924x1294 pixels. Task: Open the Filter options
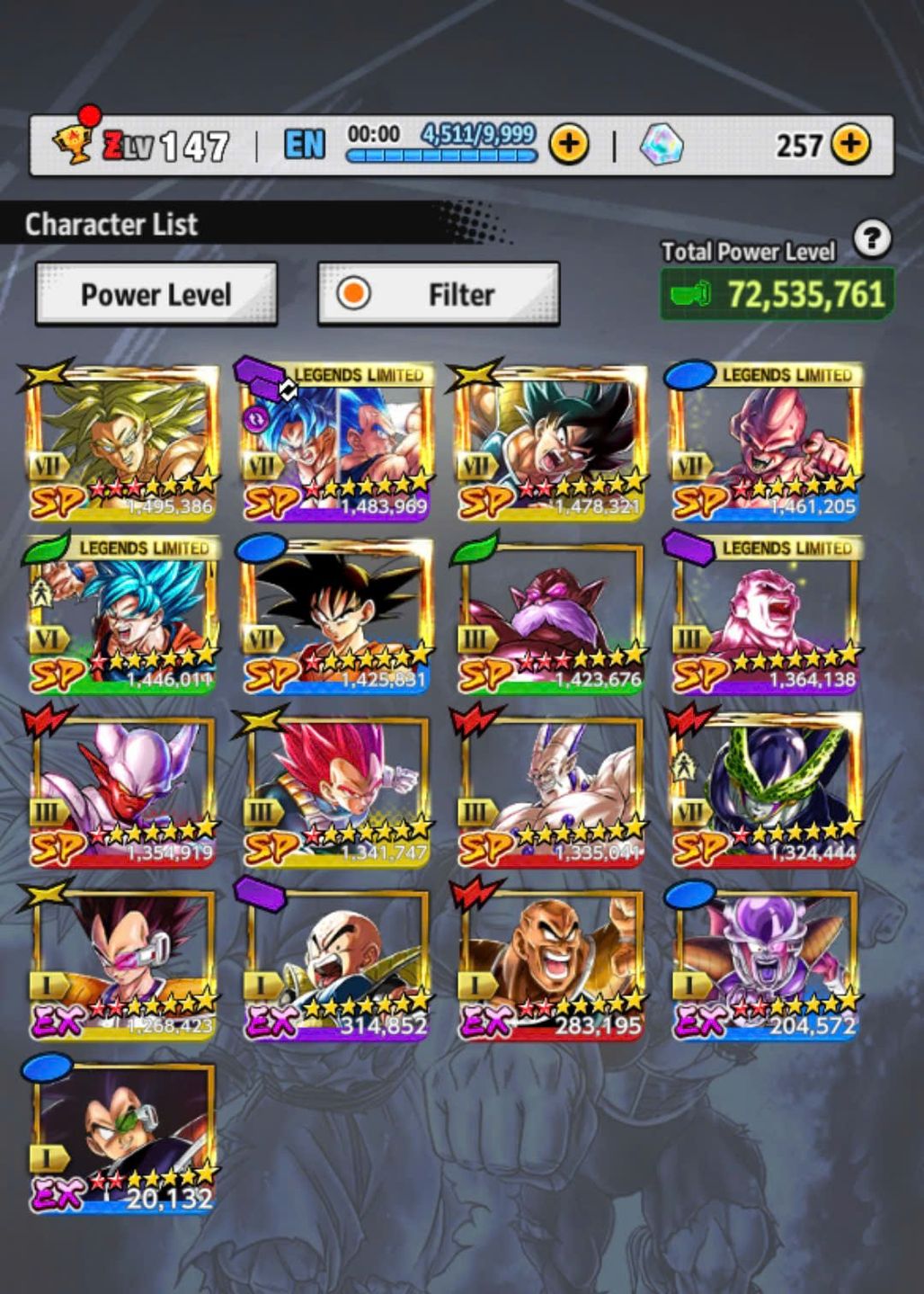[x=439, y=294]
